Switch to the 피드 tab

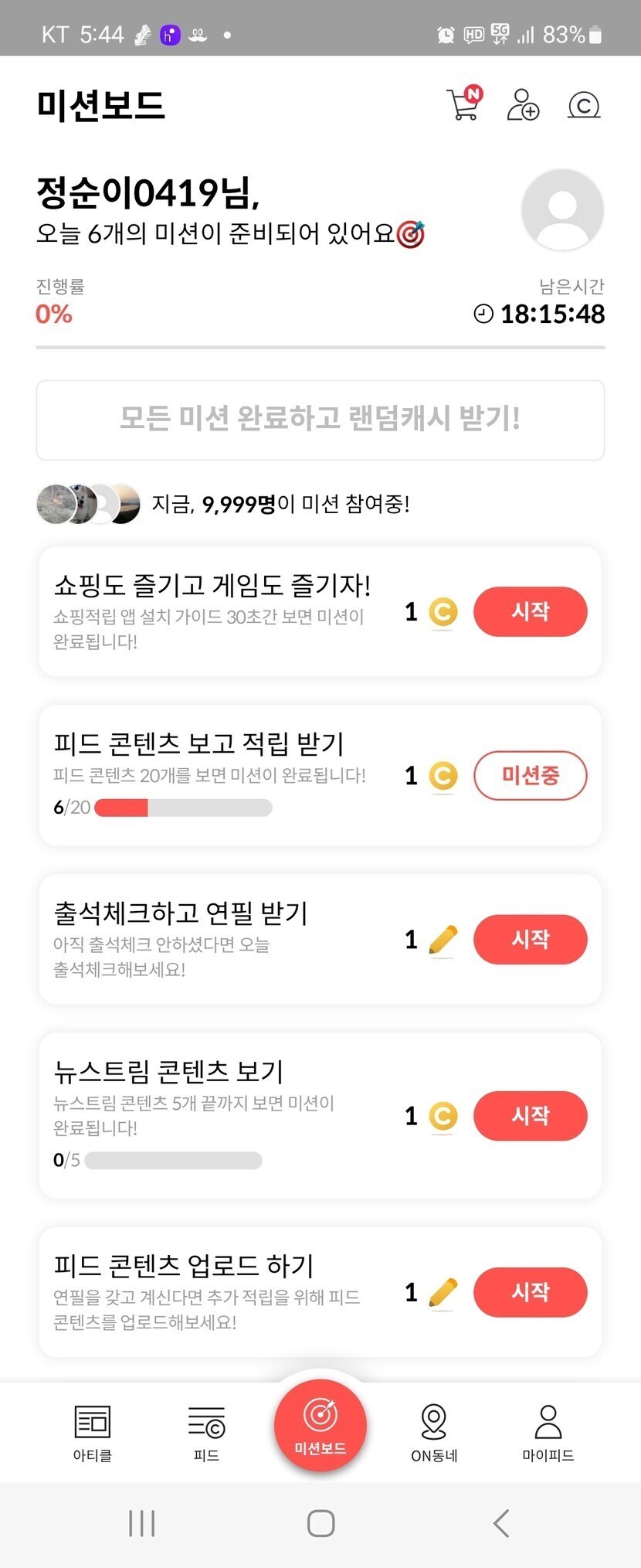pyautogui.click(x=206, y=1434)
